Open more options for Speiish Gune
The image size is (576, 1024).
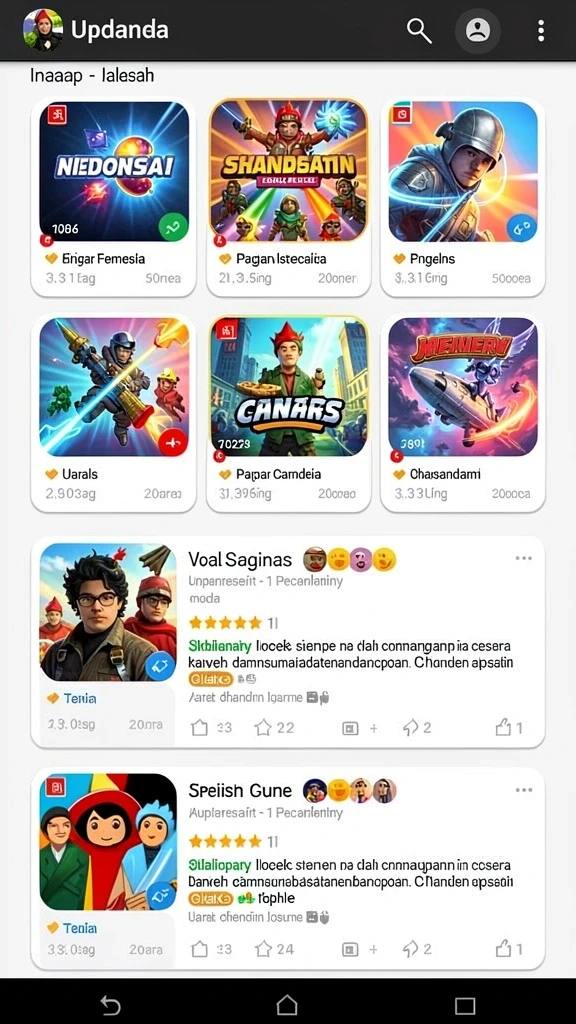coord(524,790)
